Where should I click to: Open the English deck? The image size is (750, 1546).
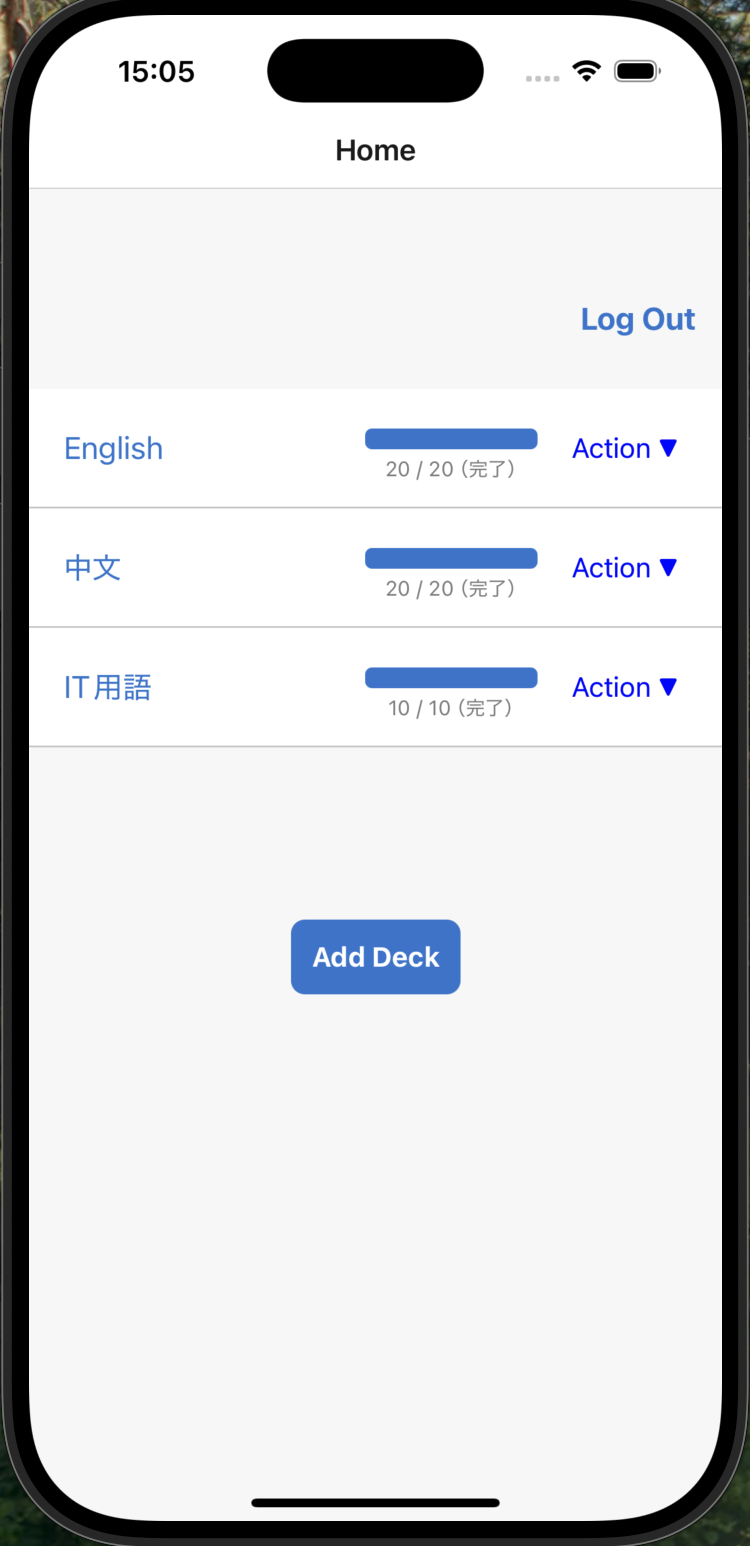pos(113,448)
